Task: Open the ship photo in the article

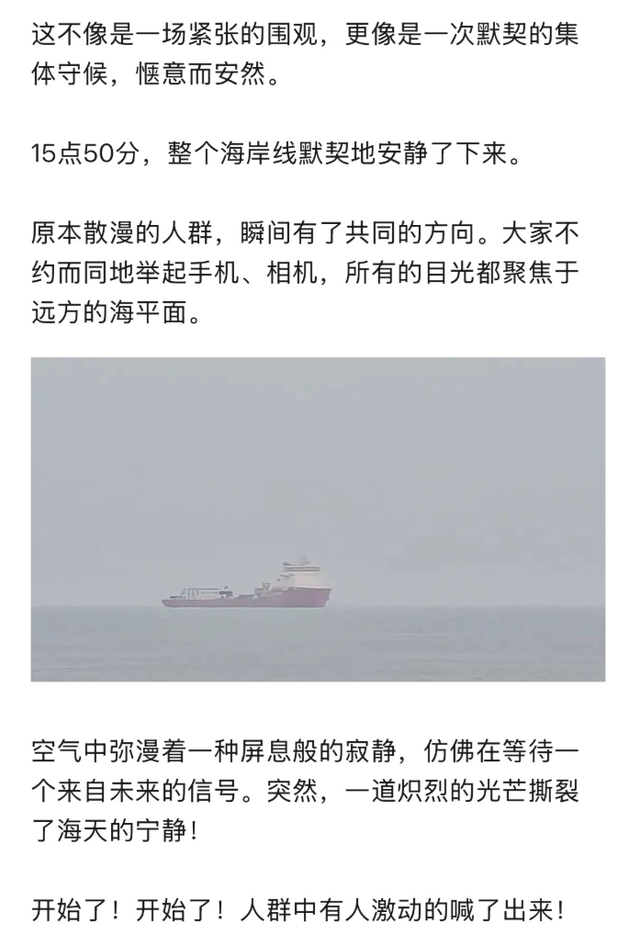Action: point(318,519)
